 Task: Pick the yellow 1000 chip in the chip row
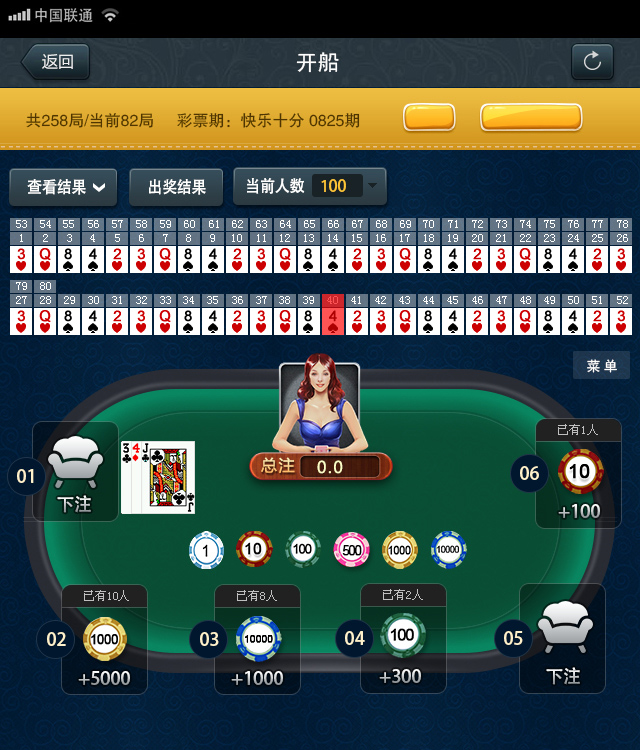coord(400,550)
